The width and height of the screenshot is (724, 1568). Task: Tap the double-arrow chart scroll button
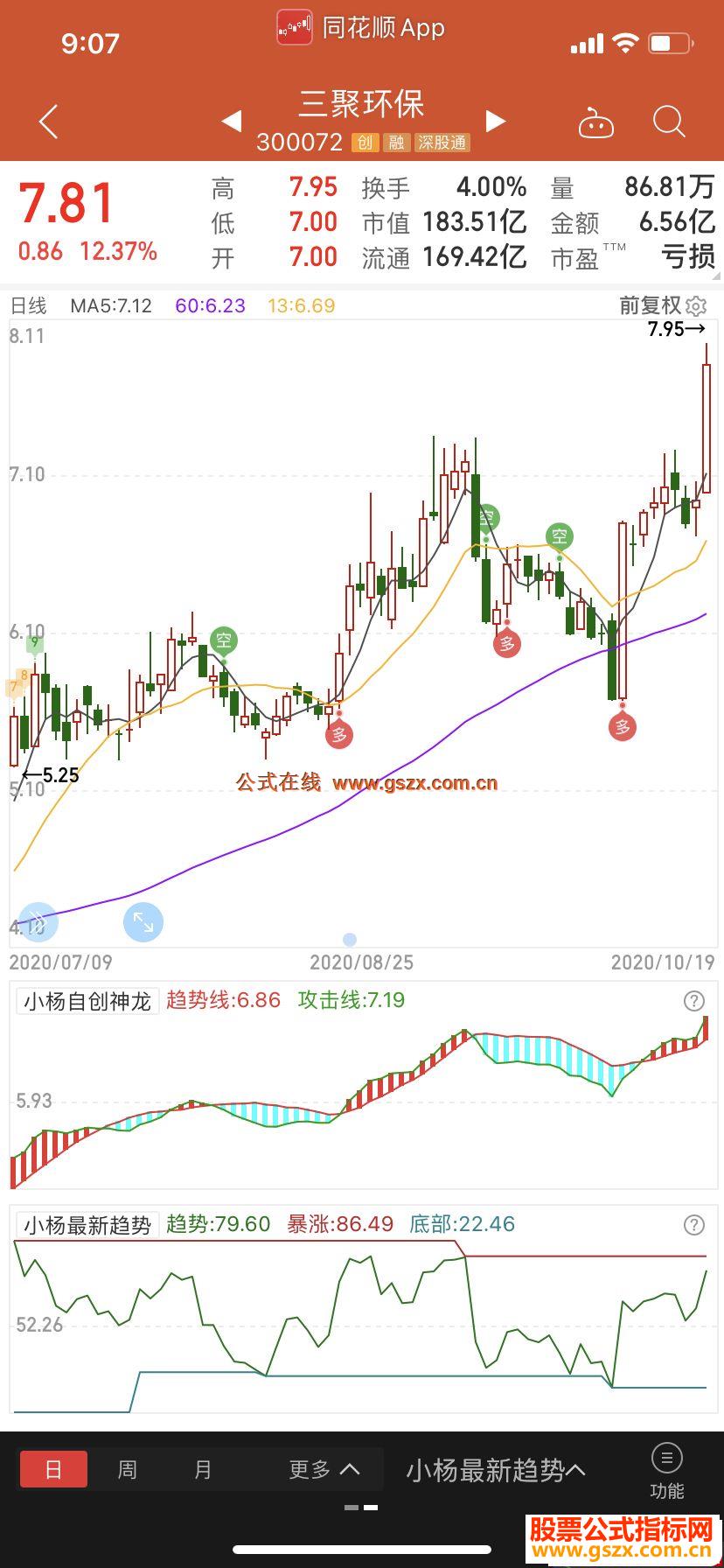(35, 922)
